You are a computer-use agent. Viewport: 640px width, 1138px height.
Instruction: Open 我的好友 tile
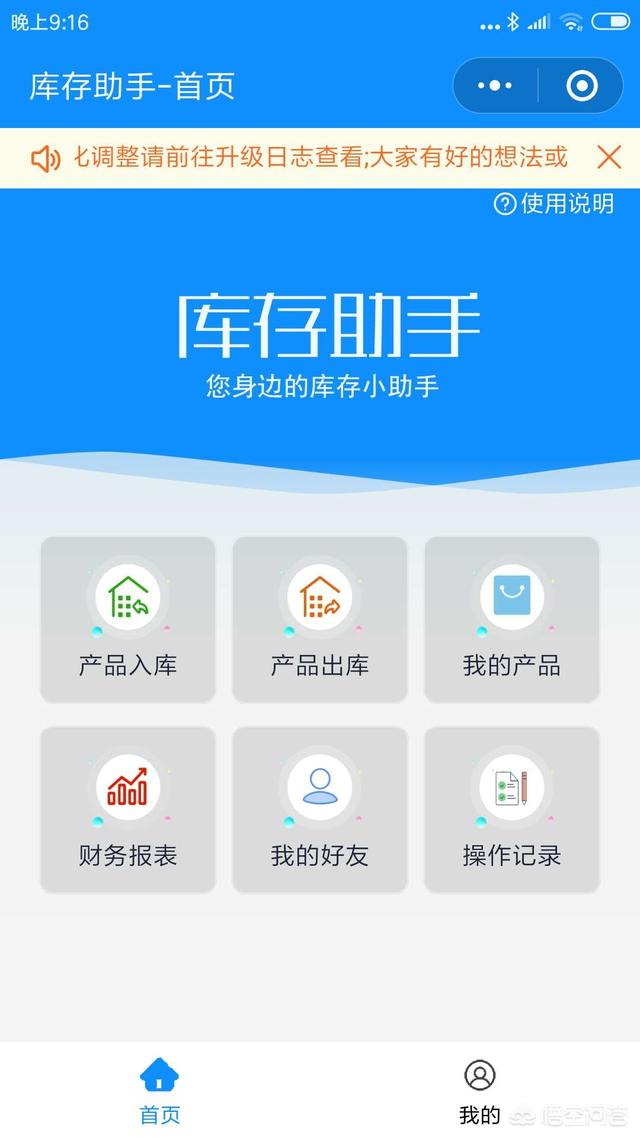point(320,809)
